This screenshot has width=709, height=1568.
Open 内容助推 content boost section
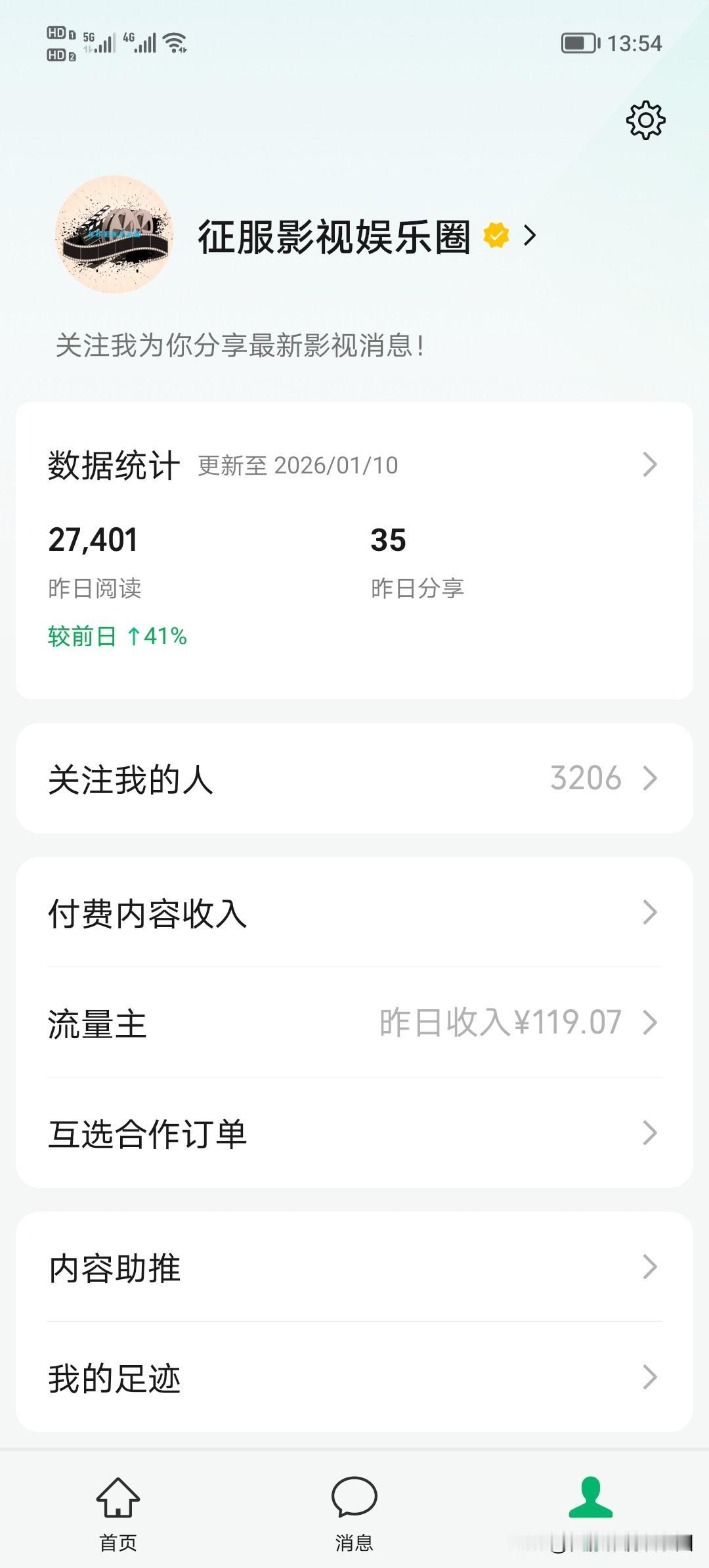coord(354,1267)
